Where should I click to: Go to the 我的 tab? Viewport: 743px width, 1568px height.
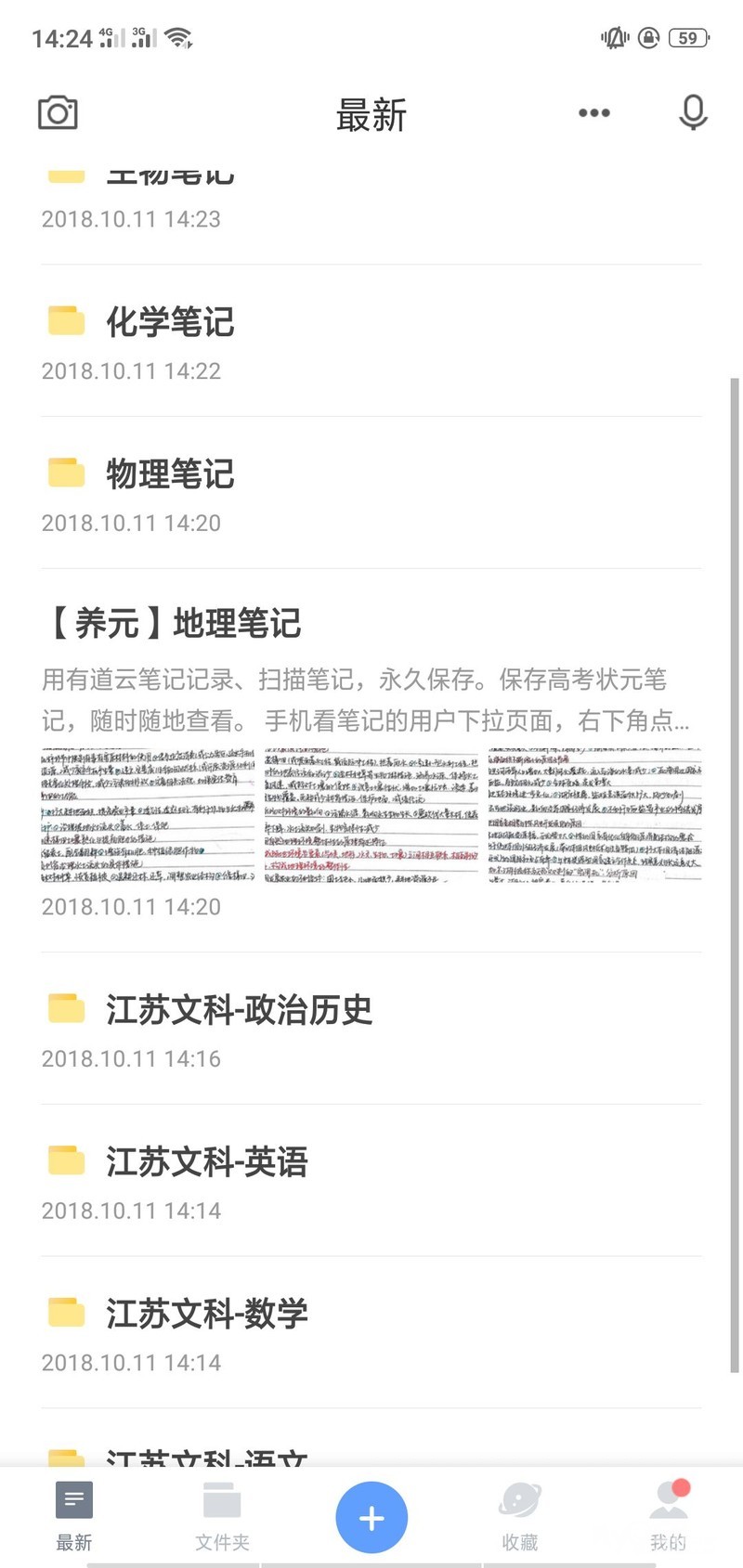point(669,1517)
